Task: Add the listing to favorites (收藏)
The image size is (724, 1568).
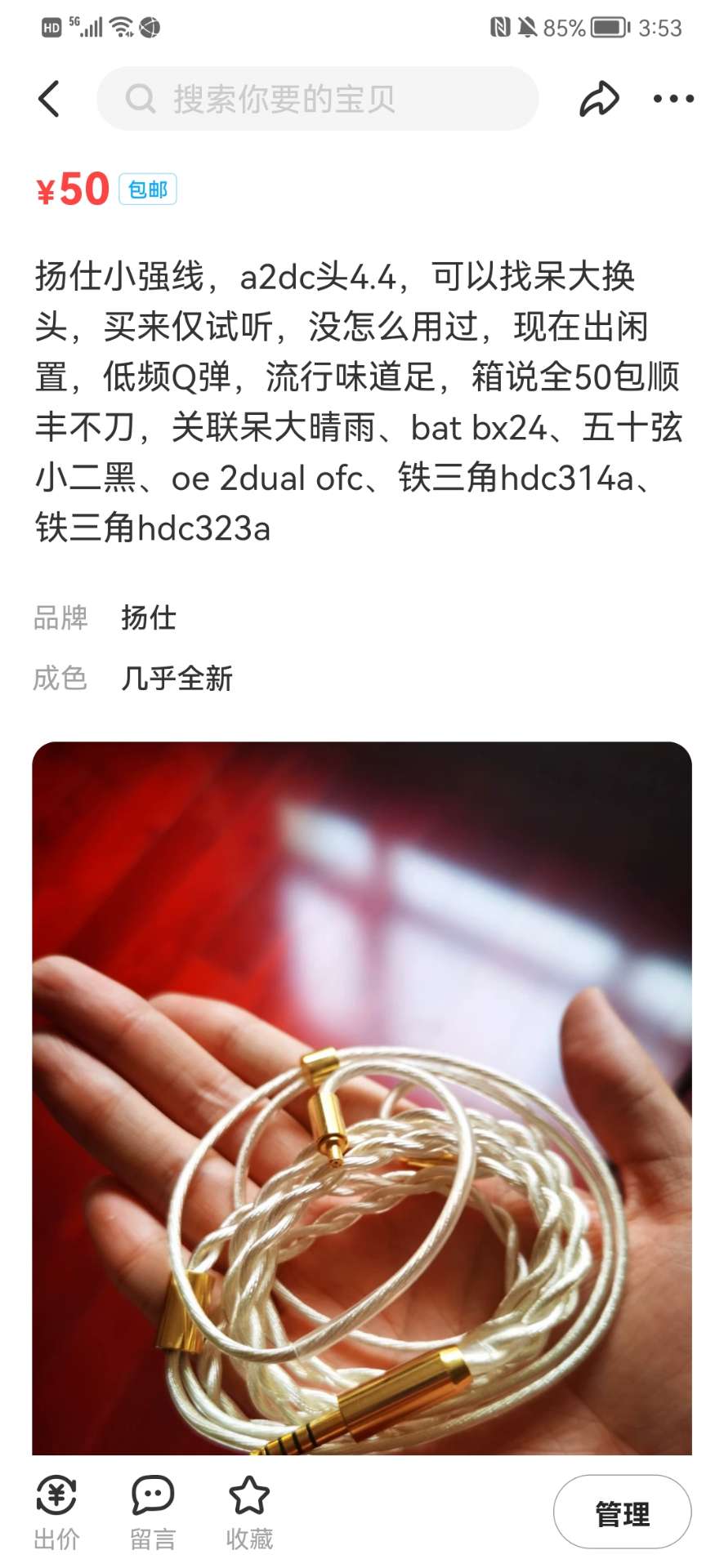Action: 249,1512
